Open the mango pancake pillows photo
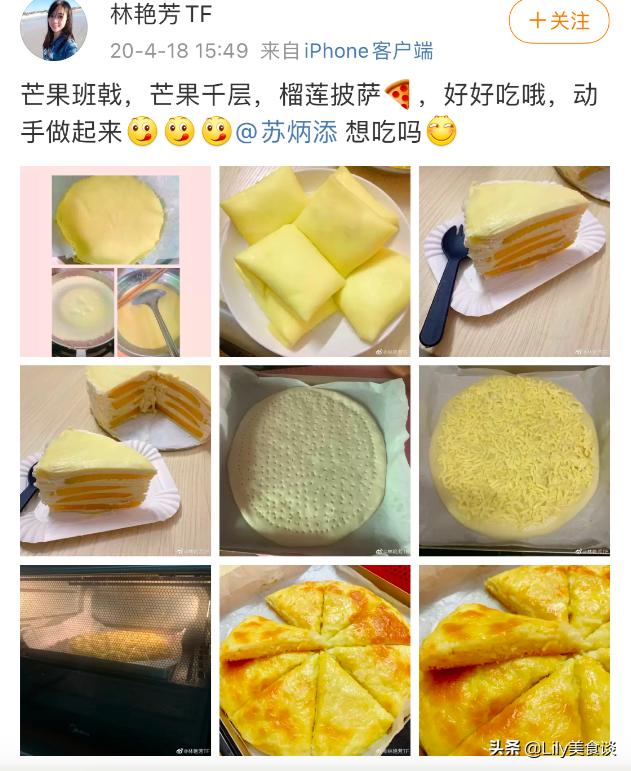The image size is (631, 771). [314, 262]
